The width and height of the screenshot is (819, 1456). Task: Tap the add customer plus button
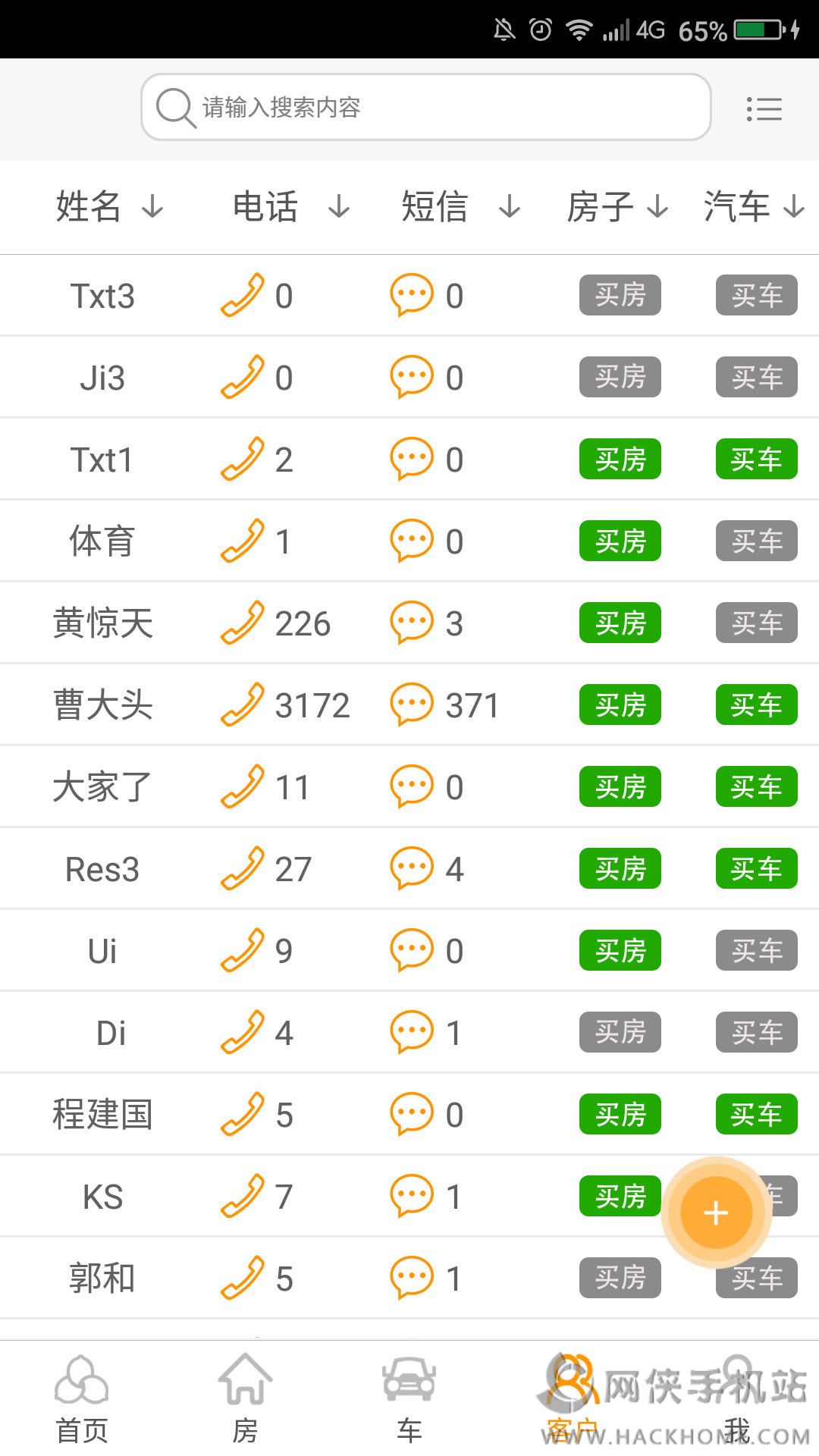pyautogui.click(x=716, y=1213)
